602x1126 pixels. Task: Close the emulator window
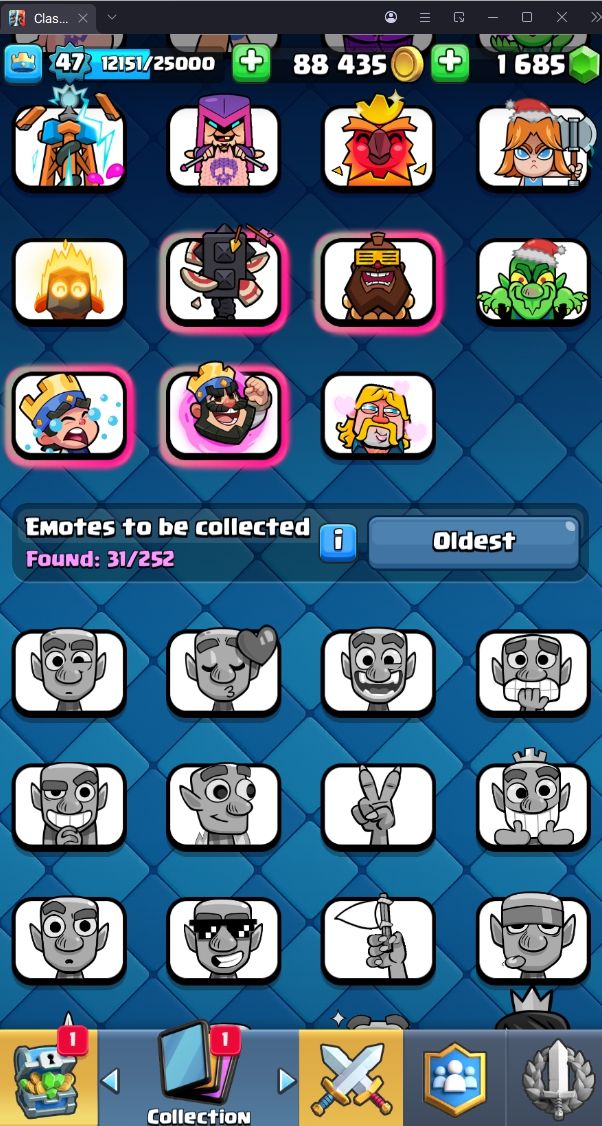coord(567,17)
